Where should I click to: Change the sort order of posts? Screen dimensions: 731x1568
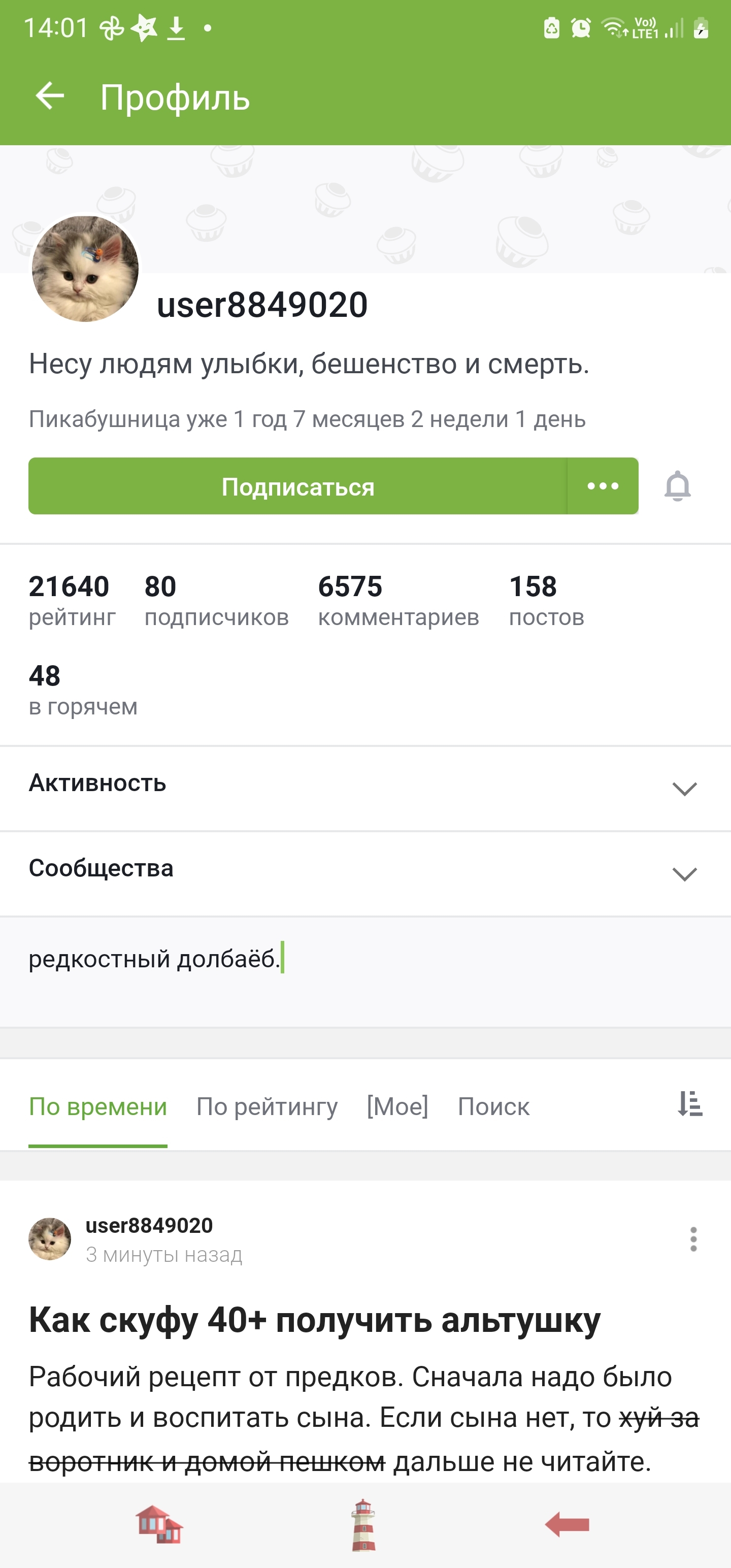click(x=690, y=1103)
